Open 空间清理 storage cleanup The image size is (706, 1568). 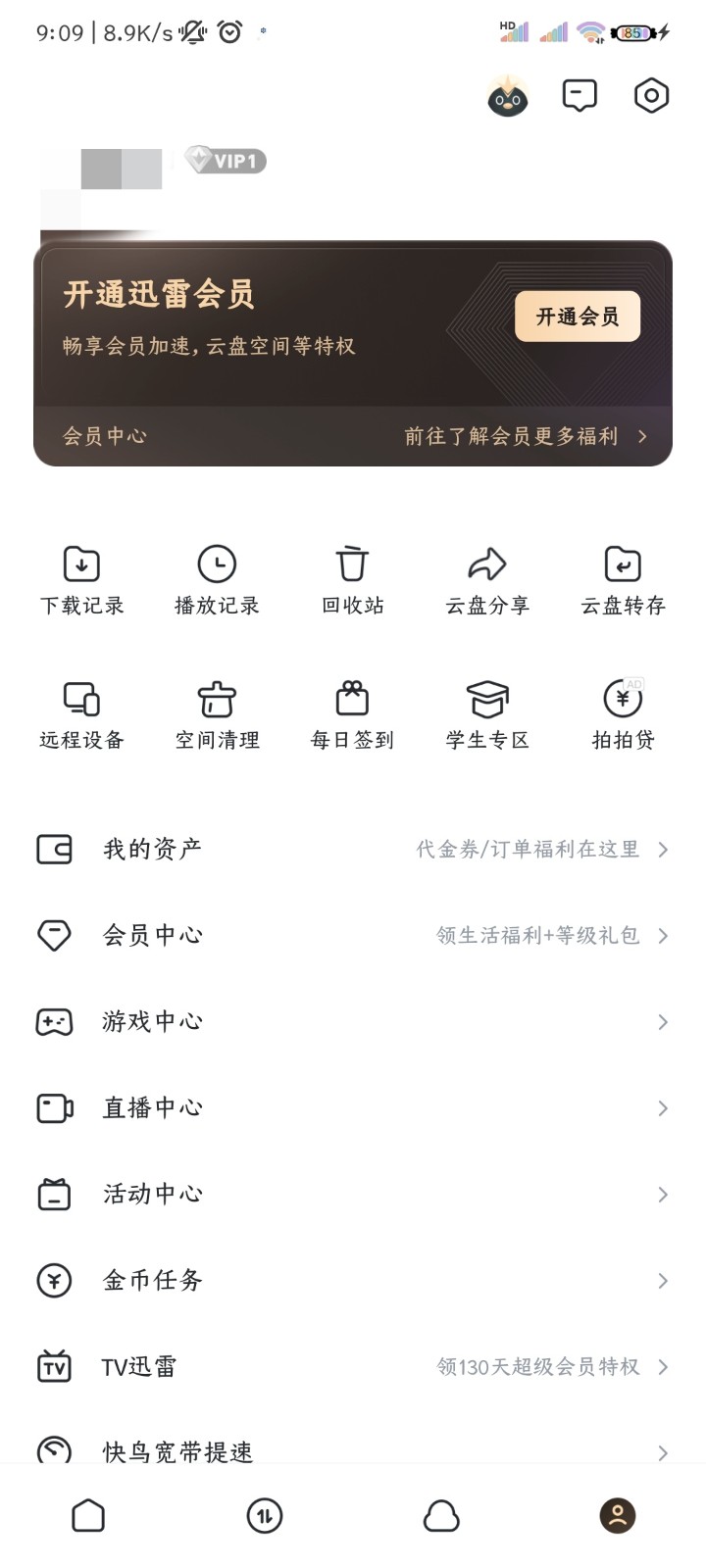click(217, 713)
